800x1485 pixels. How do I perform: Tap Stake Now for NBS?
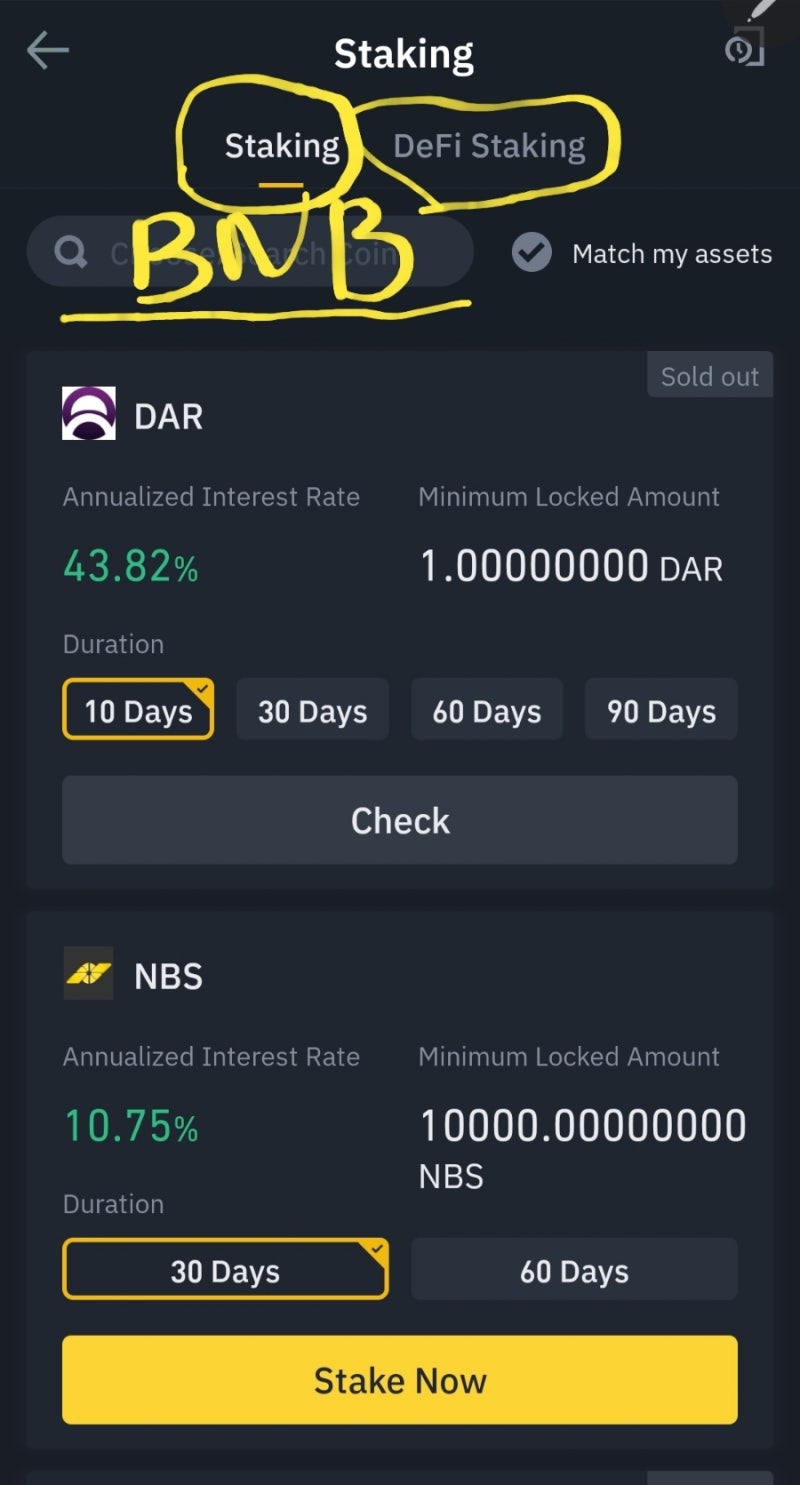[400, 1380]
